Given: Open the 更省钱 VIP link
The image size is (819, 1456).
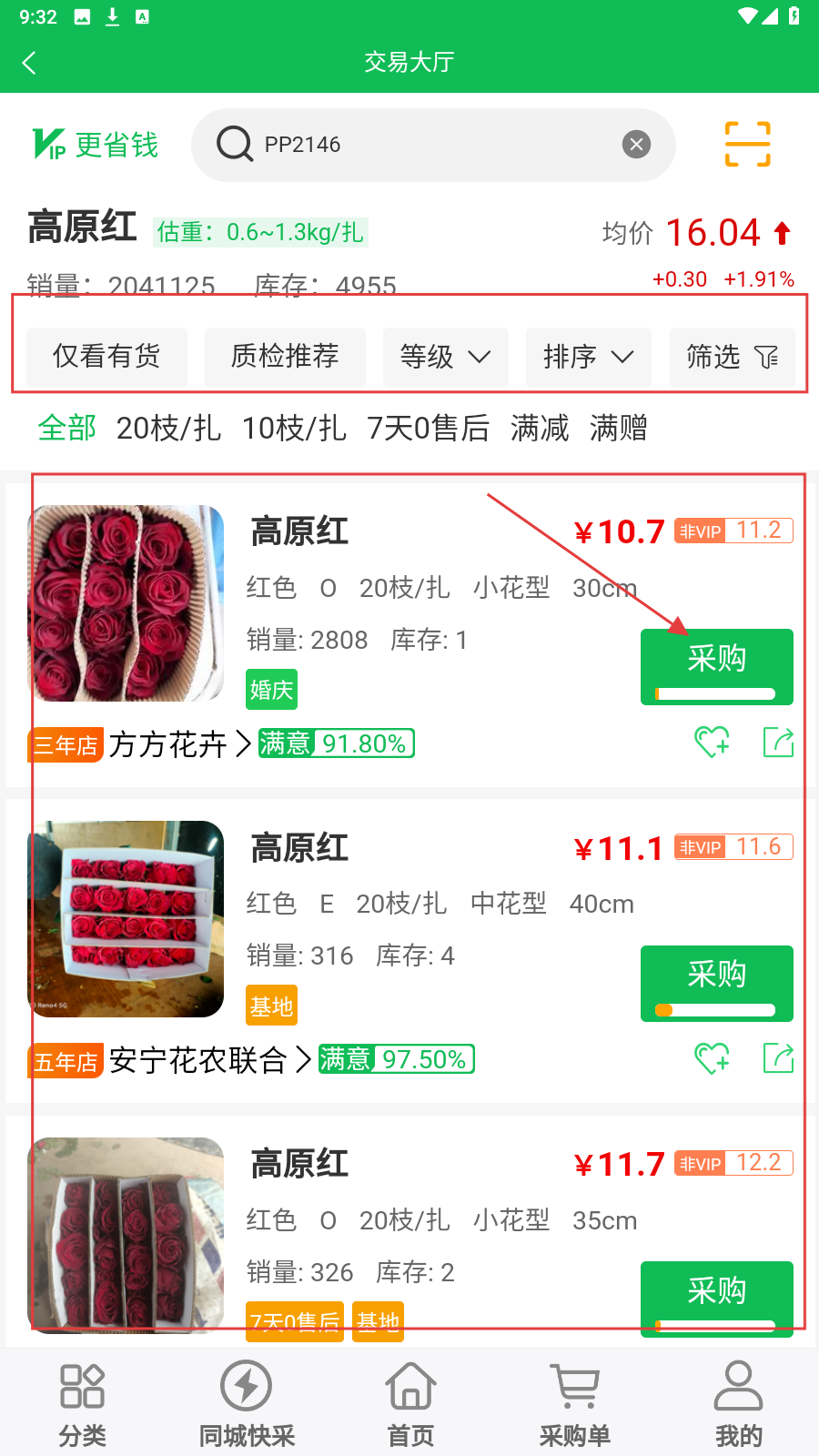Looking at the screenshot, I should pyautogui.click(x=96, y=145).
